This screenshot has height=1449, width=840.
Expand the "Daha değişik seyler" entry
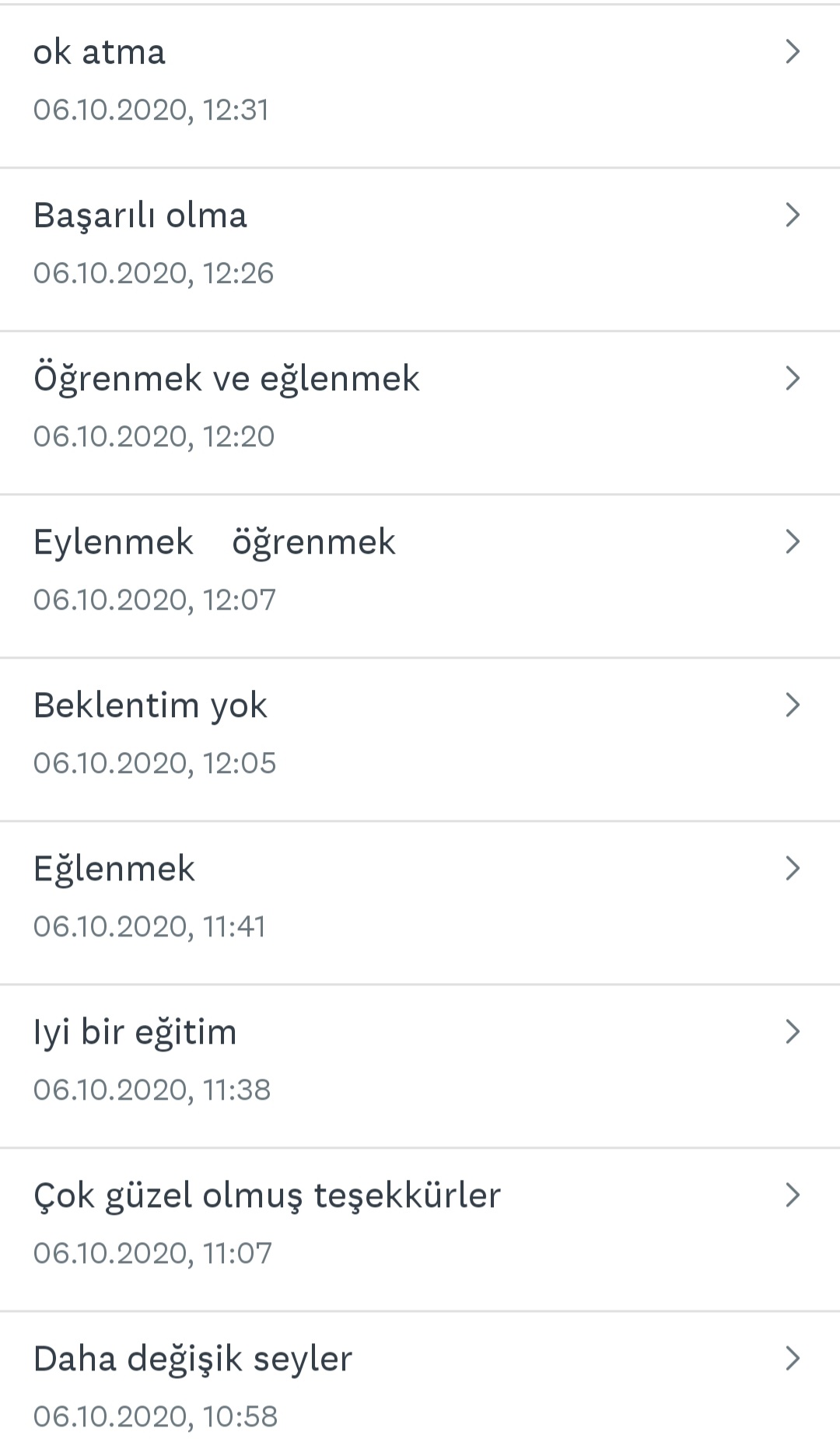(x=793, y=1358)
